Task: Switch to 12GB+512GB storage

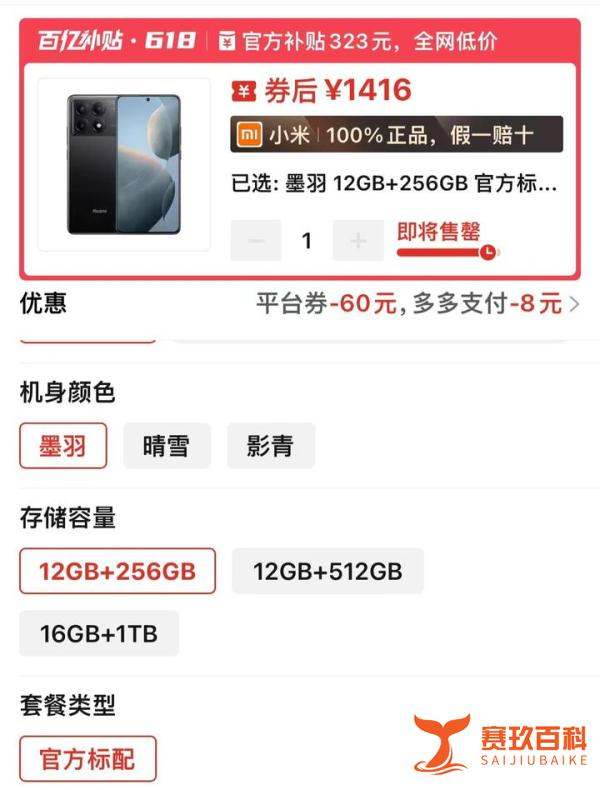Action: pyautogui.click(x=327, y=571)
